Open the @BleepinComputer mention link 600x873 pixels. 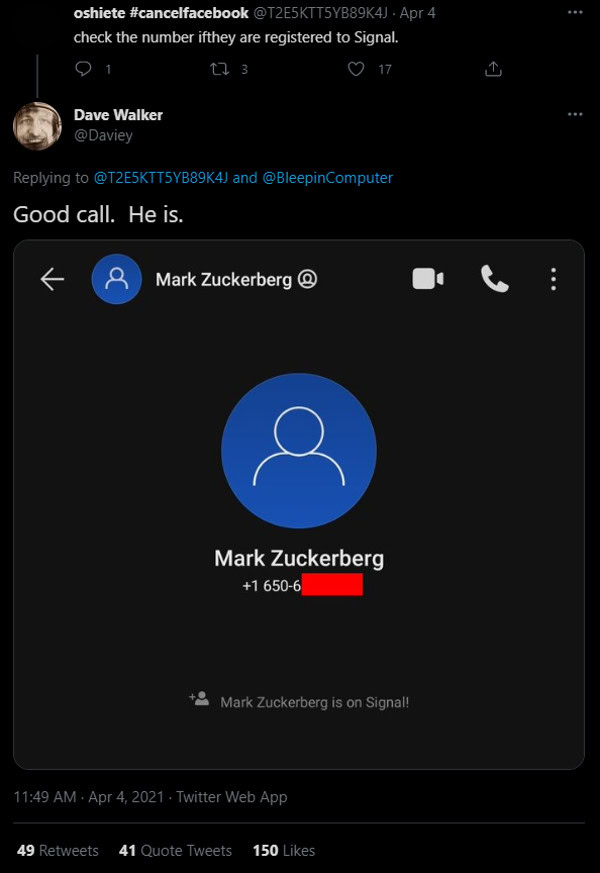click(327, 177)
